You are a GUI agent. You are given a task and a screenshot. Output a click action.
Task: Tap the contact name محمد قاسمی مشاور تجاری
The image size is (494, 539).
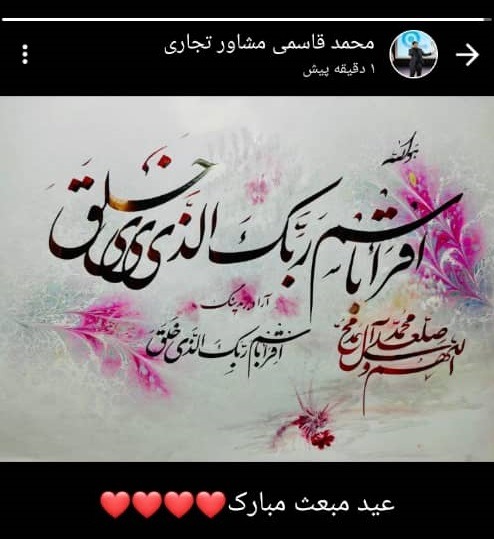click(269, 45)
